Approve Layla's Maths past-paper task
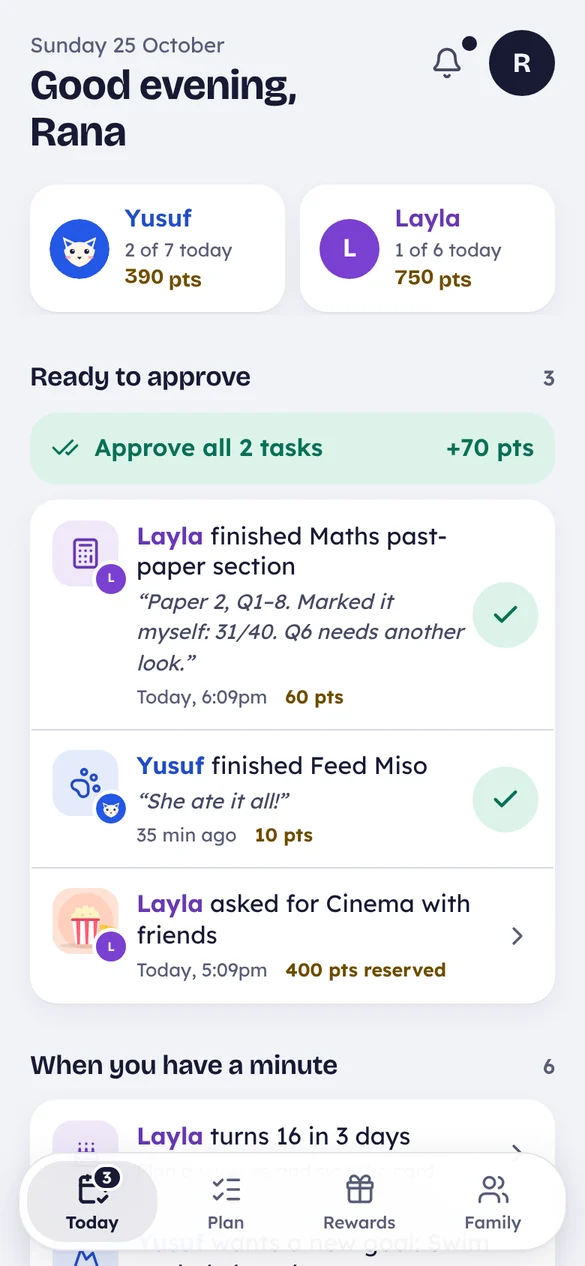 505,615
